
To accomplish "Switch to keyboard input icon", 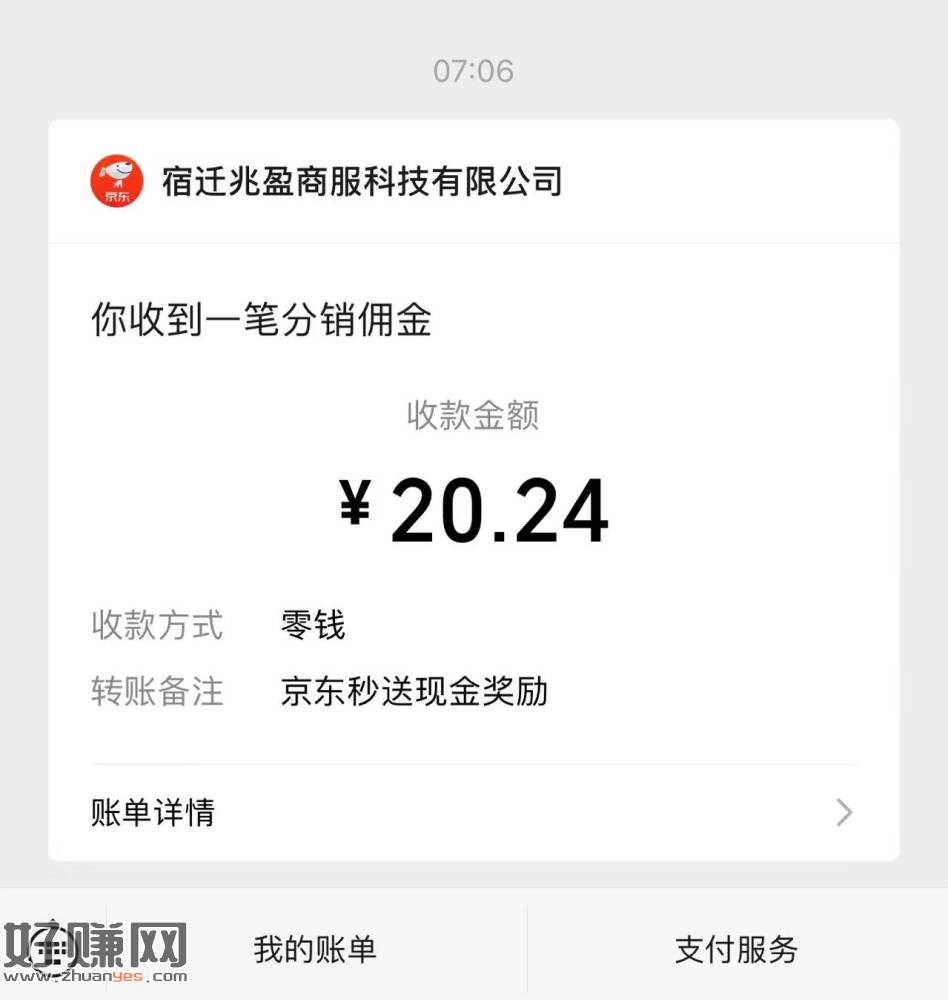I will (x=48, y=946).
